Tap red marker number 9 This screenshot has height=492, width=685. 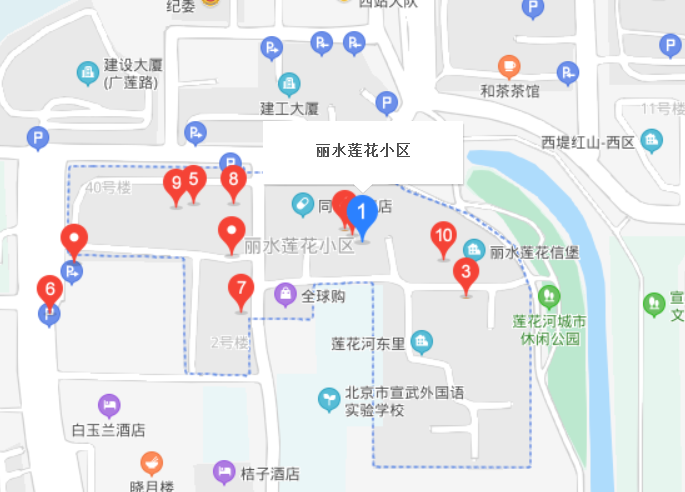pyautogui.click(x=176, y=184)
